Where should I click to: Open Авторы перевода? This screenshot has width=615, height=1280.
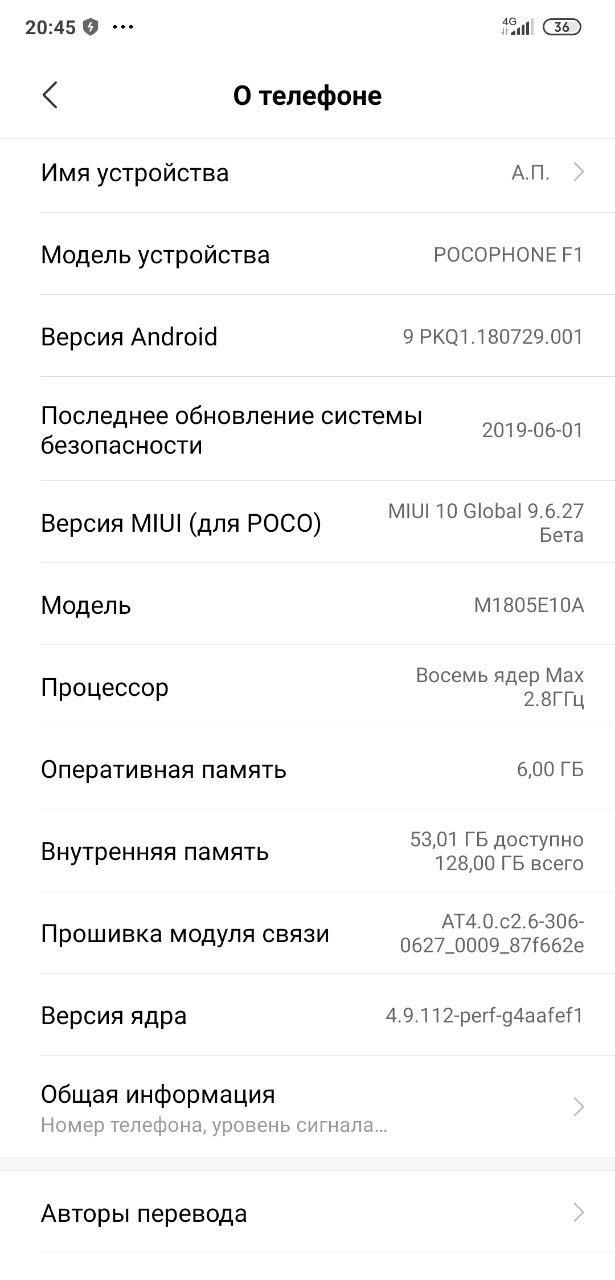pyautogui.click(x=307, y=1213)
